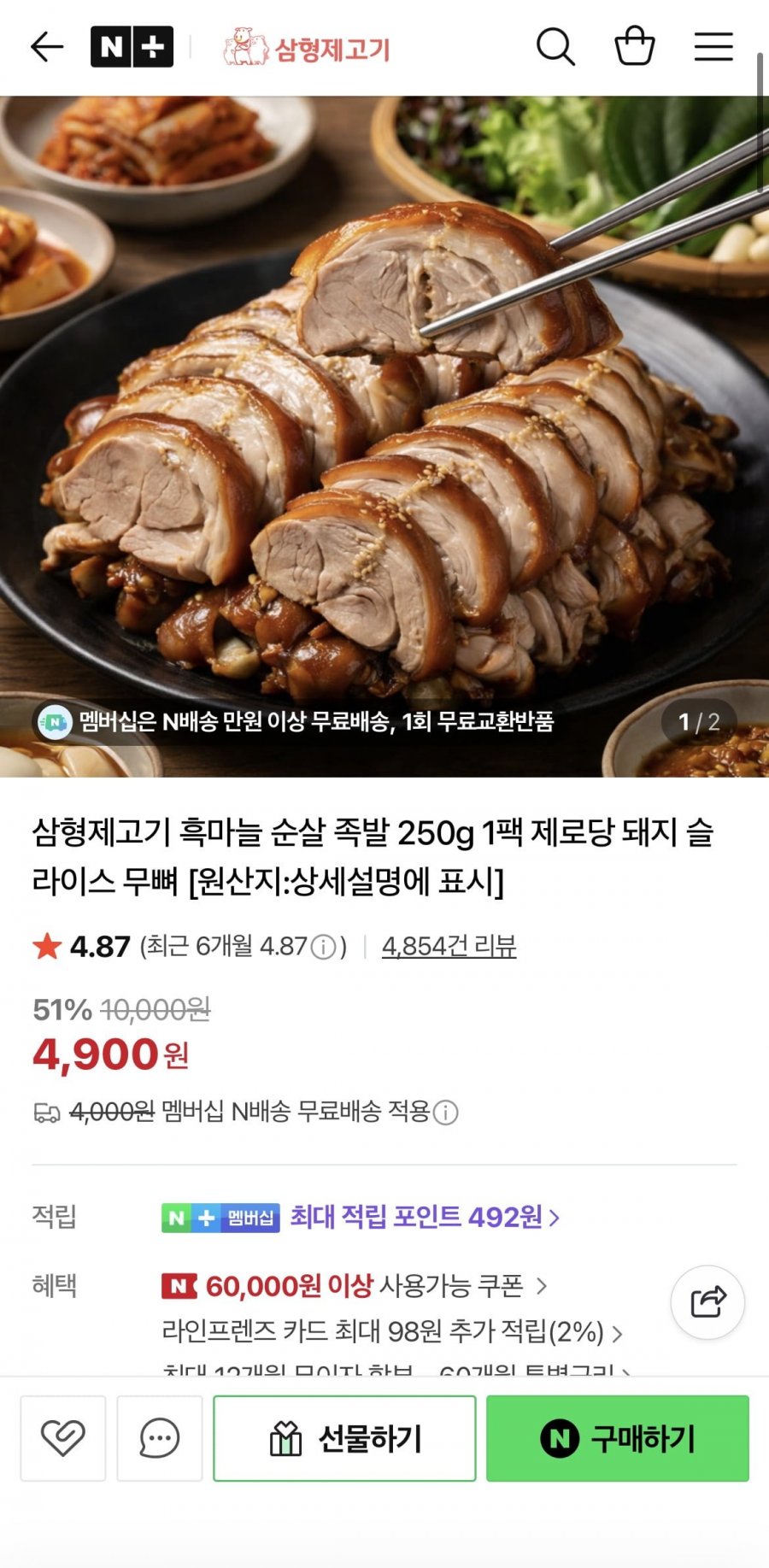Open the shopping cart icon
The width and height of the screenshot is (769, 1568).
[634, 47]
